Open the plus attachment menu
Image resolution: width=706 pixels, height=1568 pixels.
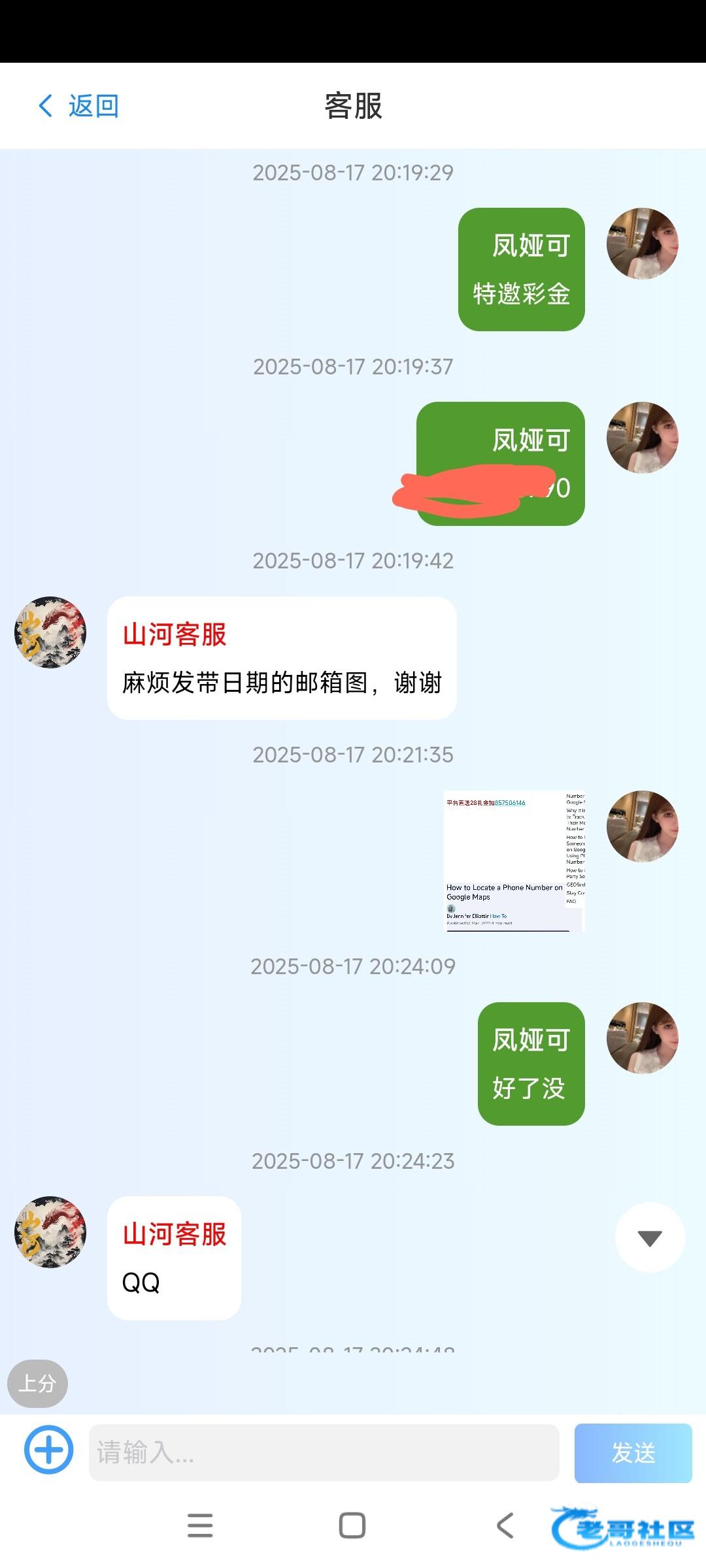click(49, 1450)
